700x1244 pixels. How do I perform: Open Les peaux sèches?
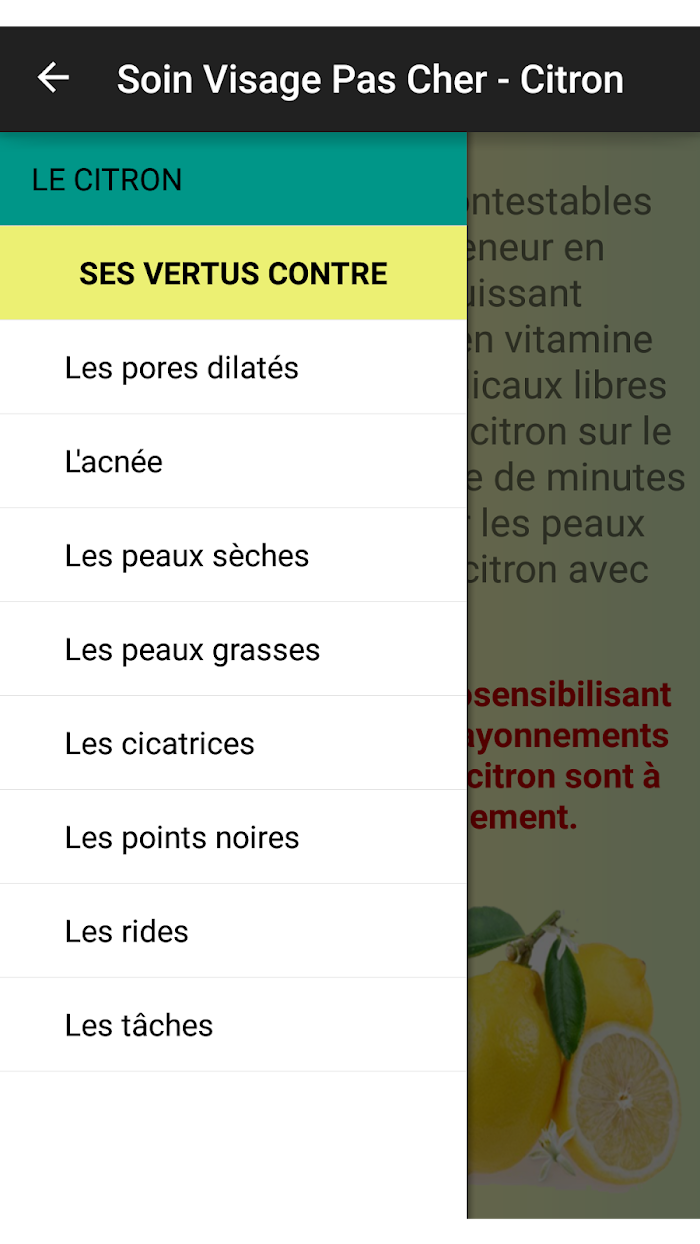point(233,555)
